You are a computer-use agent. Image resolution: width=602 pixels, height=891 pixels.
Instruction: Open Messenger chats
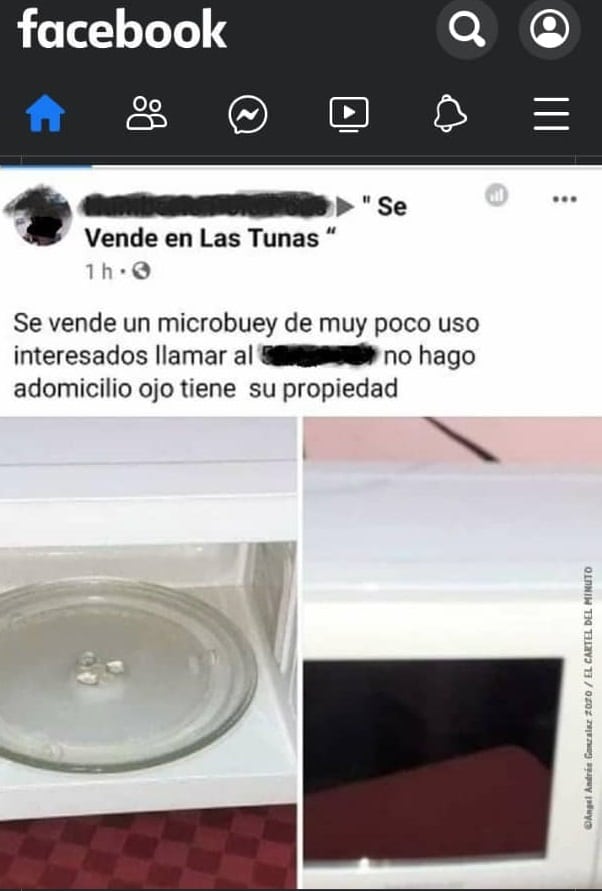click(x=248, y=115)
